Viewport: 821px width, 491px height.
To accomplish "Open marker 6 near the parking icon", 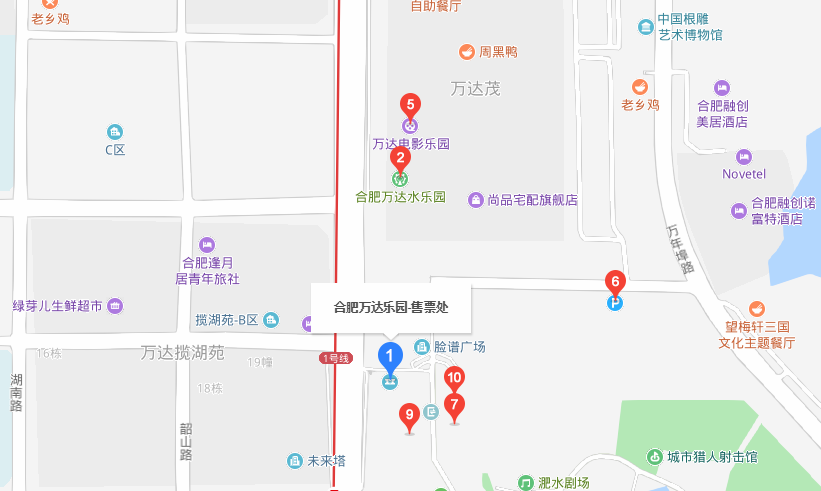I will click(x=615, y=282).
